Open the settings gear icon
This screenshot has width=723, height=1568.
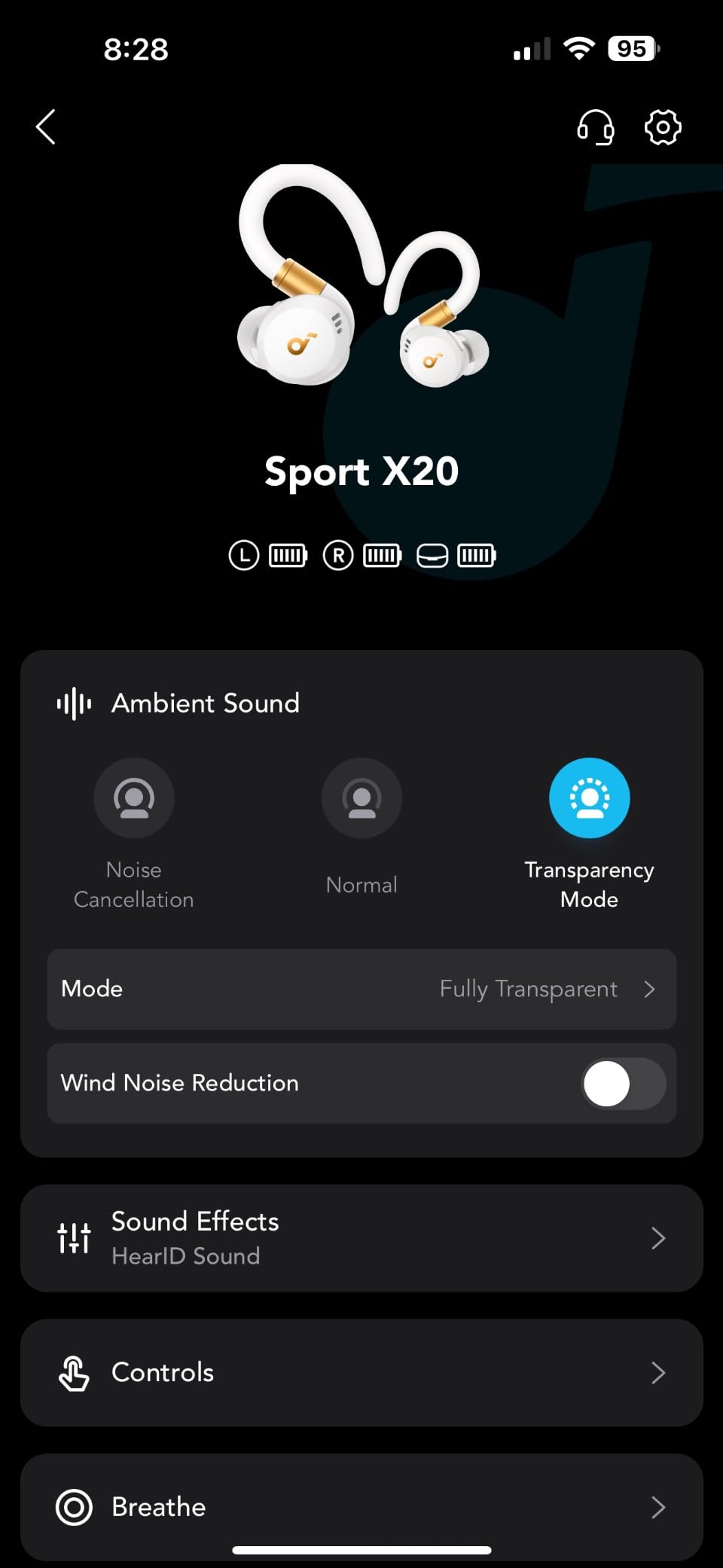tap(662, 127)
